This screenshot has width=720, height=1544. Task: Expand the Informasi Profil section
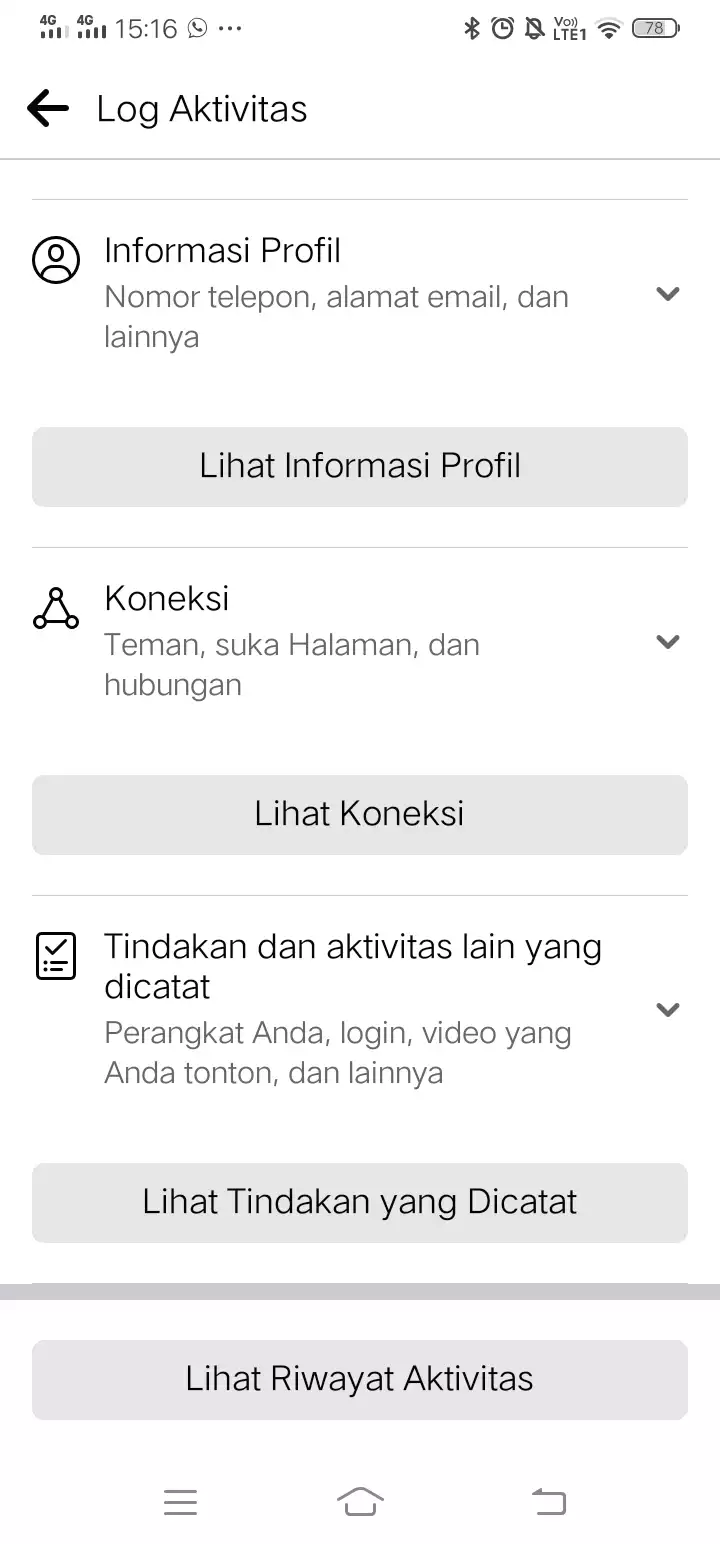tap(667, 294)
